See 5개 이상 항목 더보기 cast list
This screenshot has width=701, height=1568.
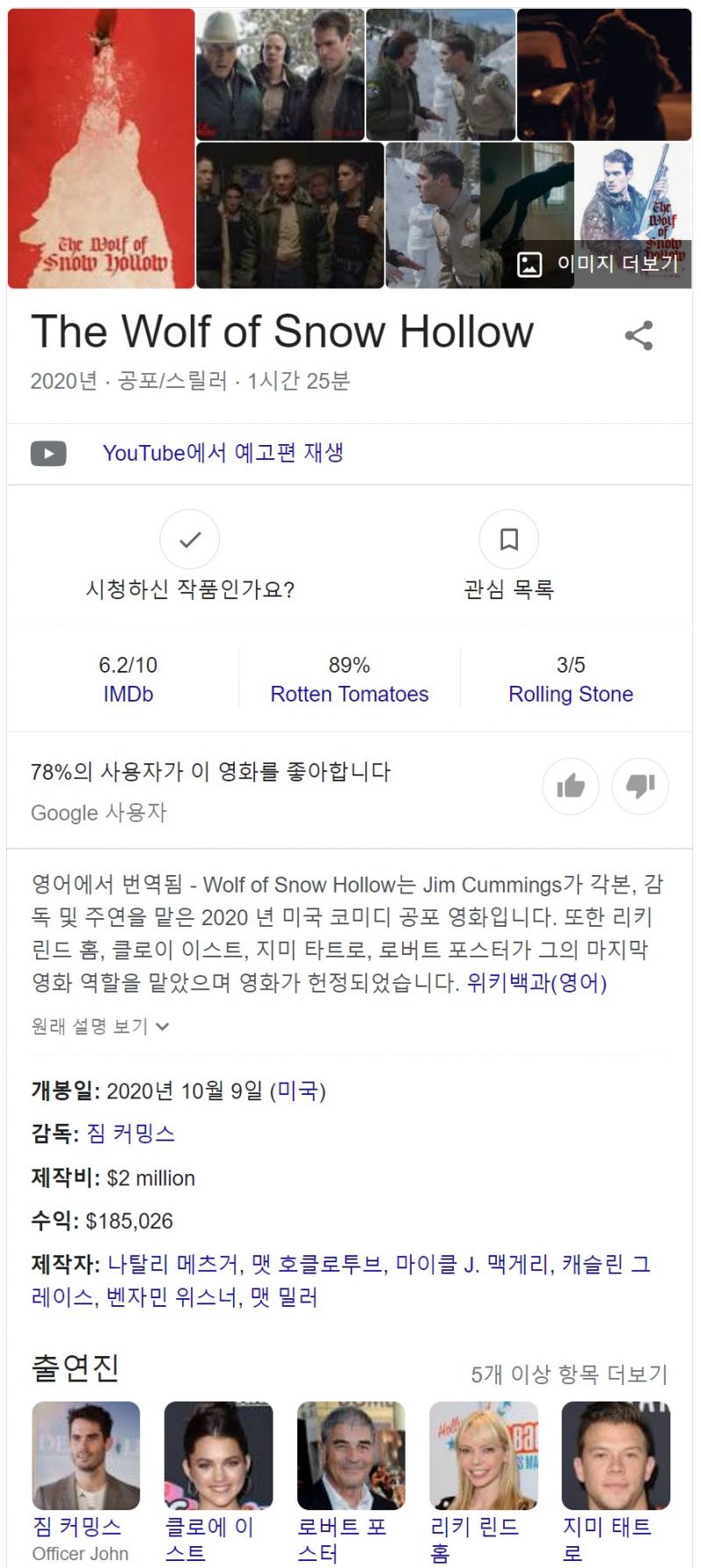click(569, 1374)
